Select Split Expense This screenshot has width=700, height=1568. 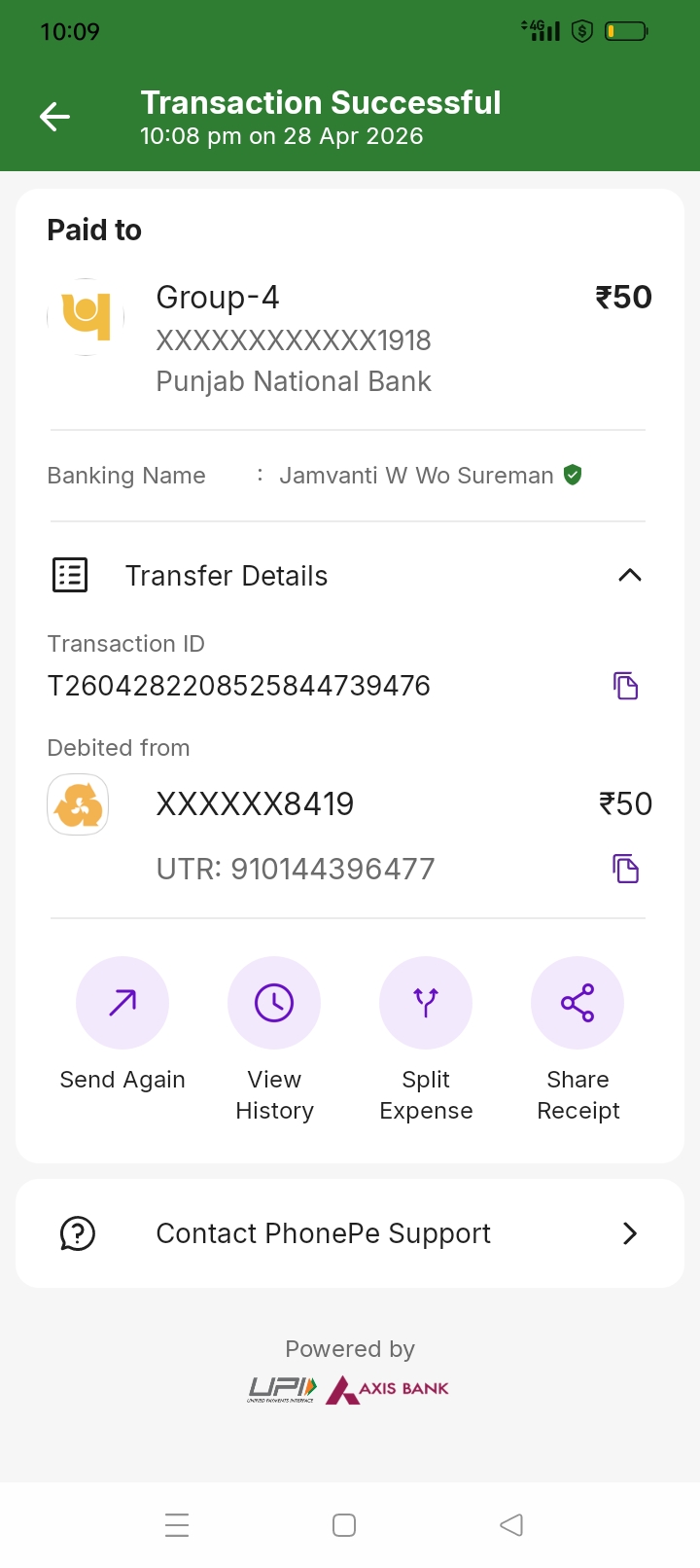426,1003
